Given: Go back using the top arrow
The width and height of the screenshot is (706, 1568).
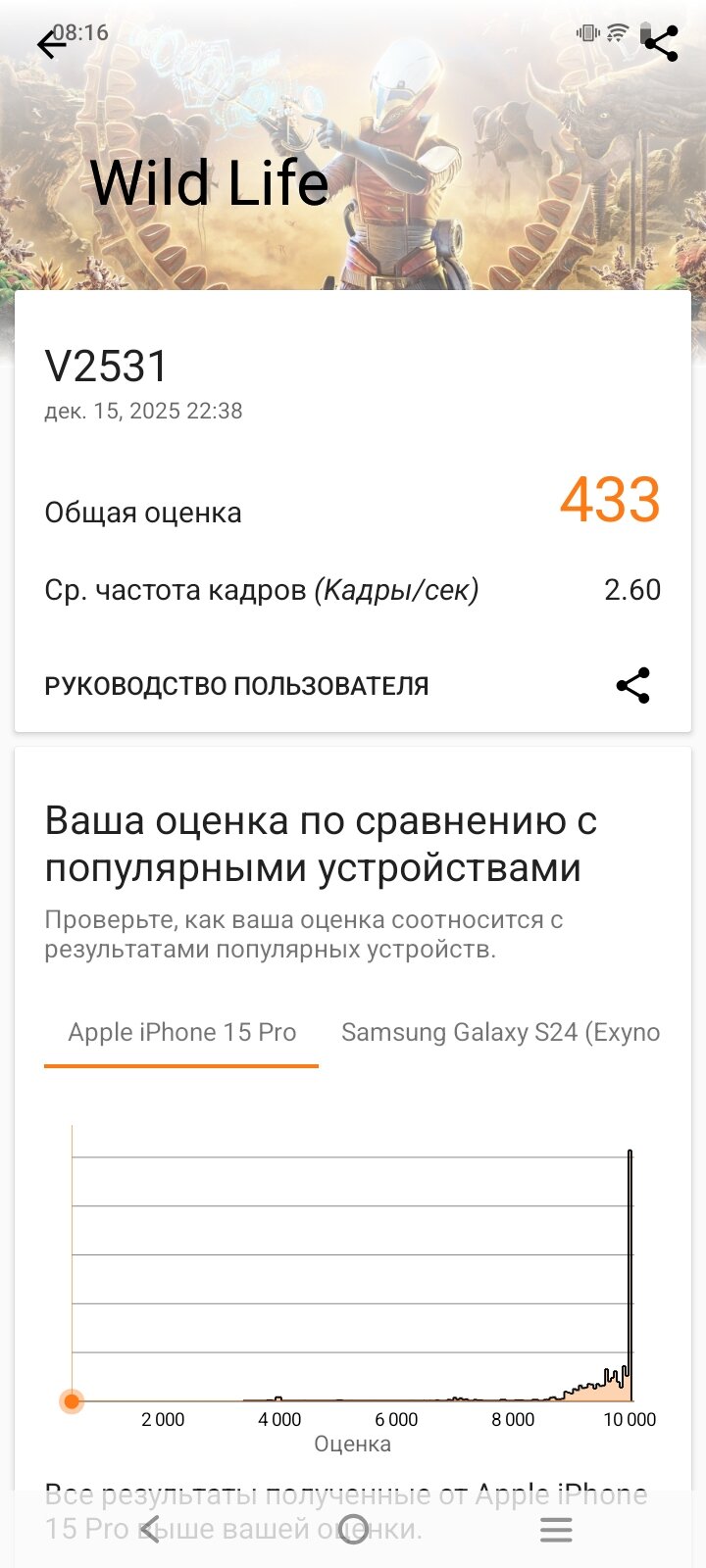Looking at the screenshot, I should [49, 45].
